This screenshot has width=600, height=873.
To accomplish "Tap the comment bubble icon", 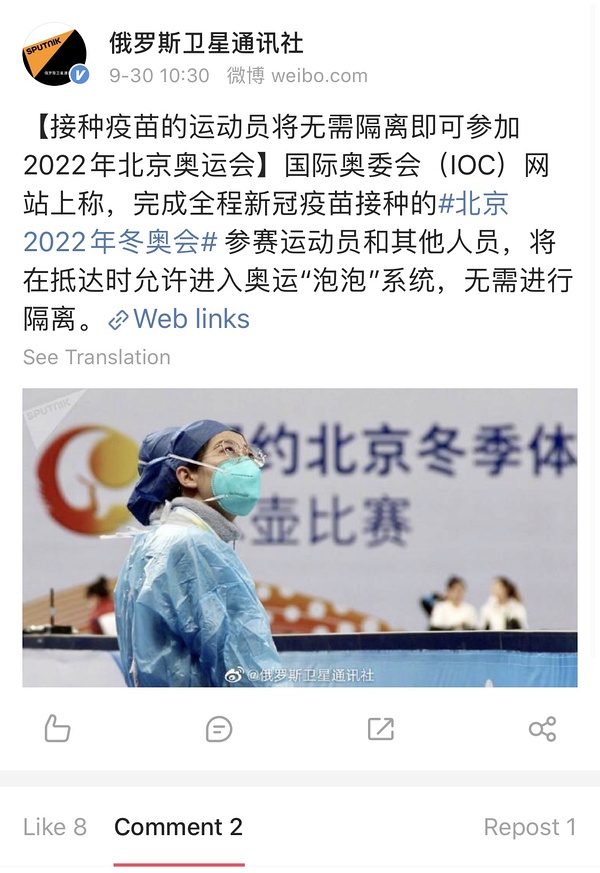I will [218, 729].
